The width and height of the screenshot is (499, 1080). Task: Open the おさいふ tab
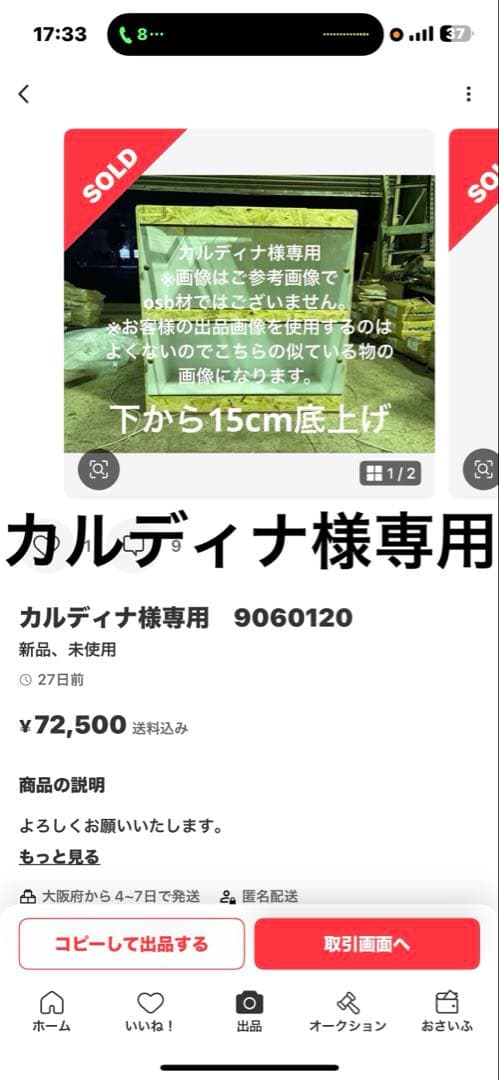(x=447, y=1011)
